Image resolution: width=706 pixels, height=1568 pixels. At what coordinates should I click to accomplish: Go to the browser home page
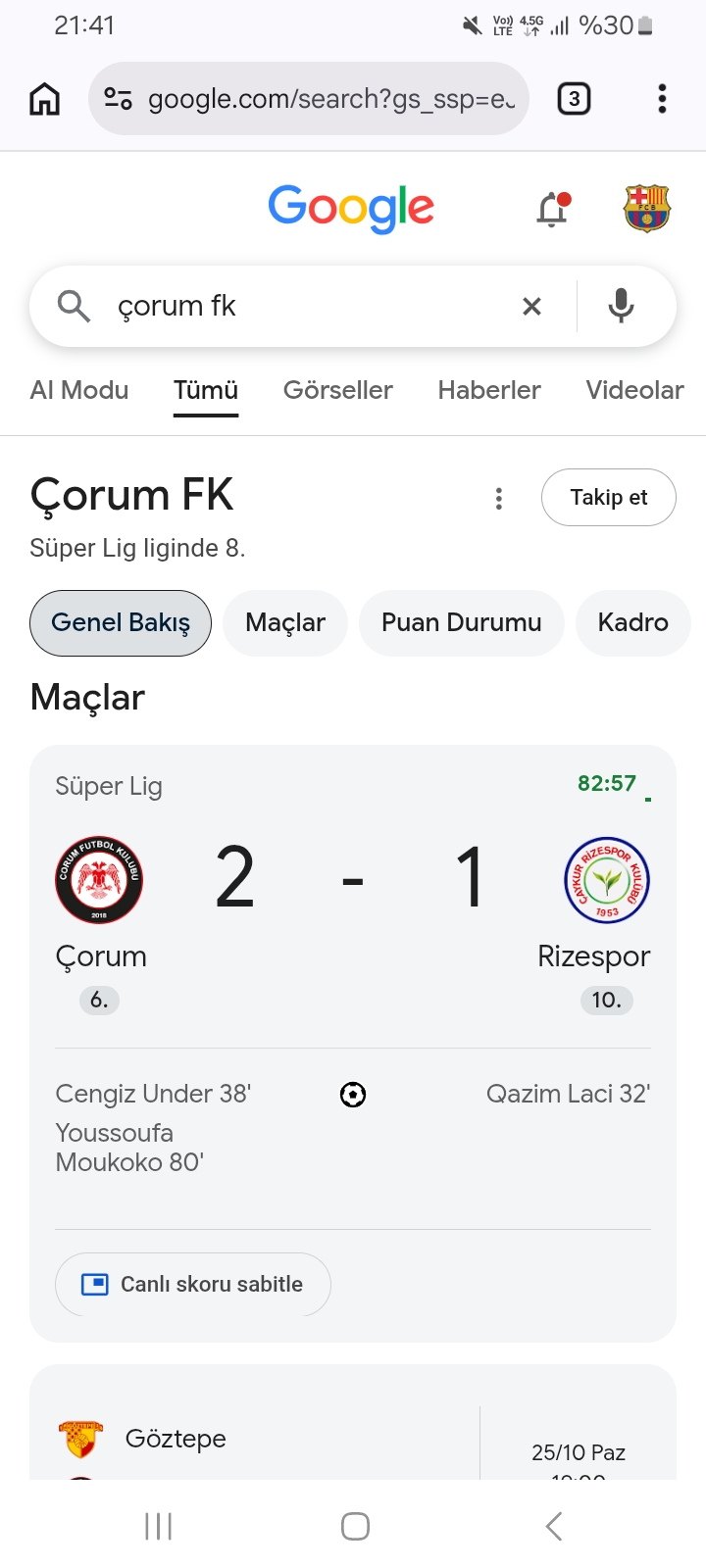click(x=45, y=99)
